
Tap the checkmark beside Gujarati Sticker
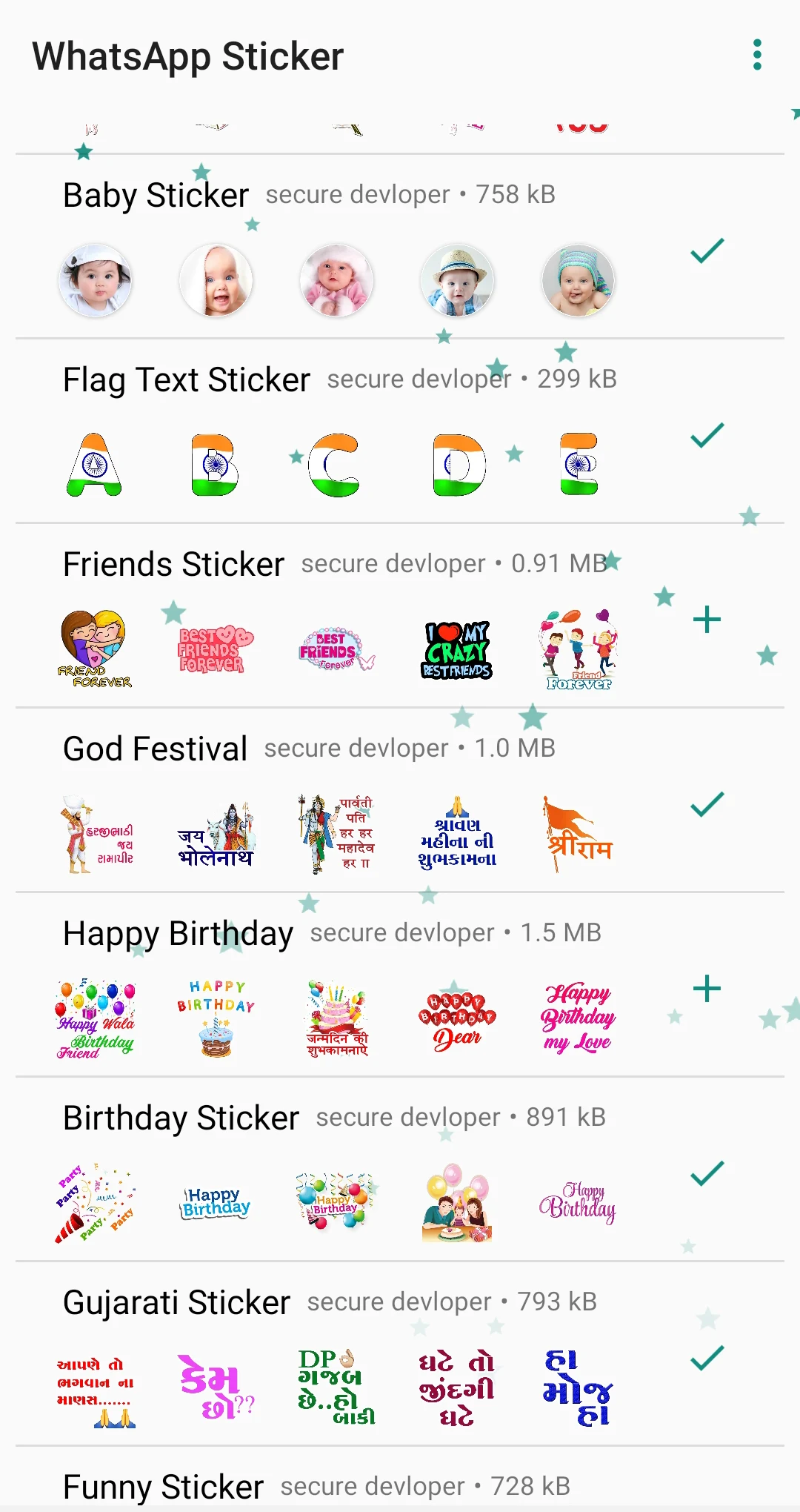click(x=707, y=1357)
